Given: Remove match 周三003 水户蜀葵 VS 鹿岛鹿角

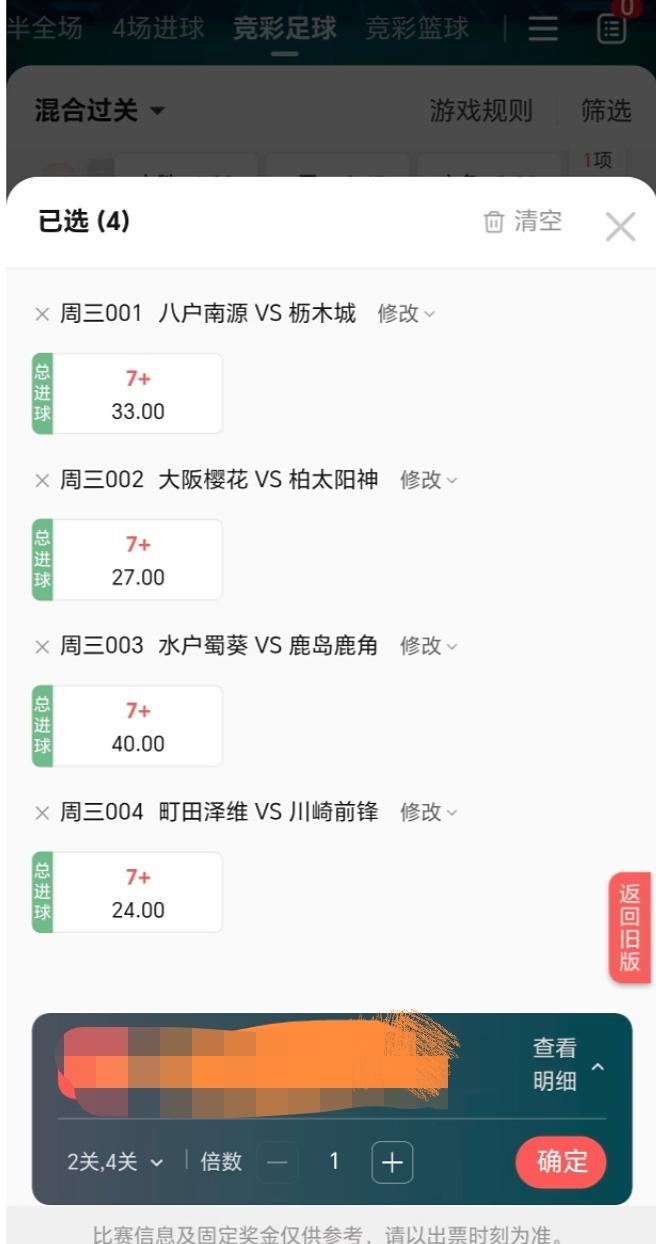Looking at the screenshot, I should (x=42, y=646).
